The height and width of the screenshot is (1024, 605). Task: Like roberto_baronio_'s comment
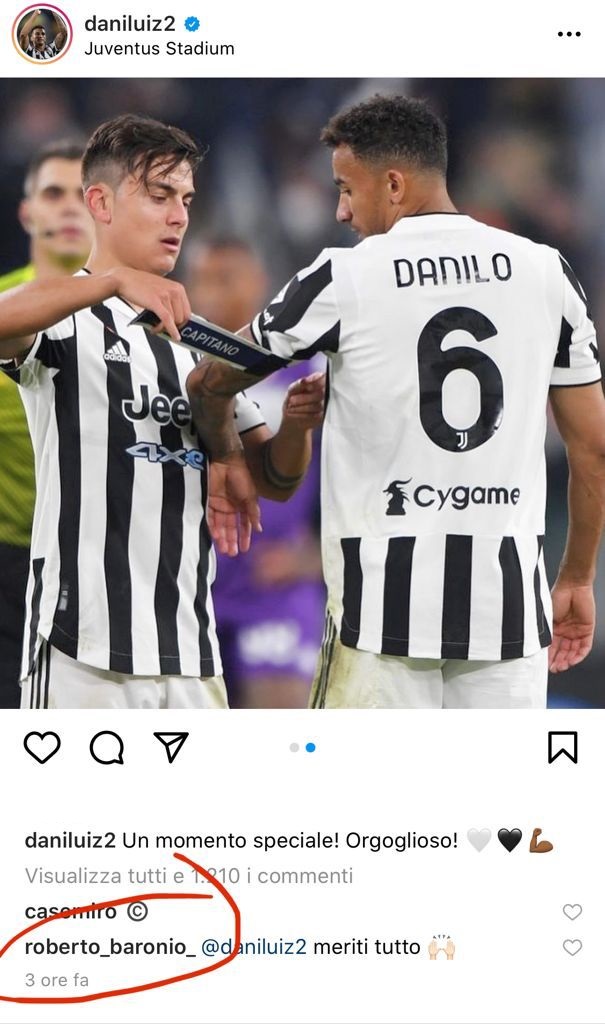pyautogui.click(x=572, y=947)
